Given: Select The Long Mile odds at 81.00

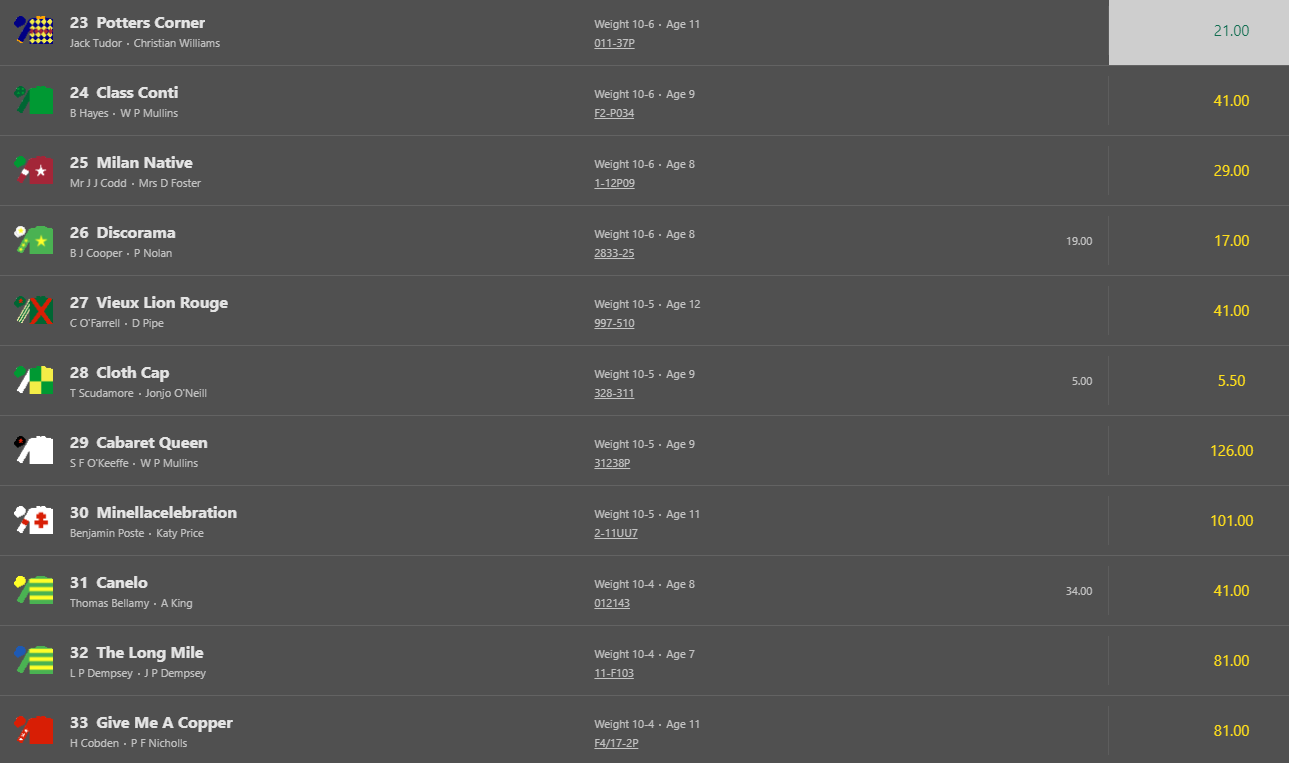Looking at the screenshot, I should click(1230, 661).
